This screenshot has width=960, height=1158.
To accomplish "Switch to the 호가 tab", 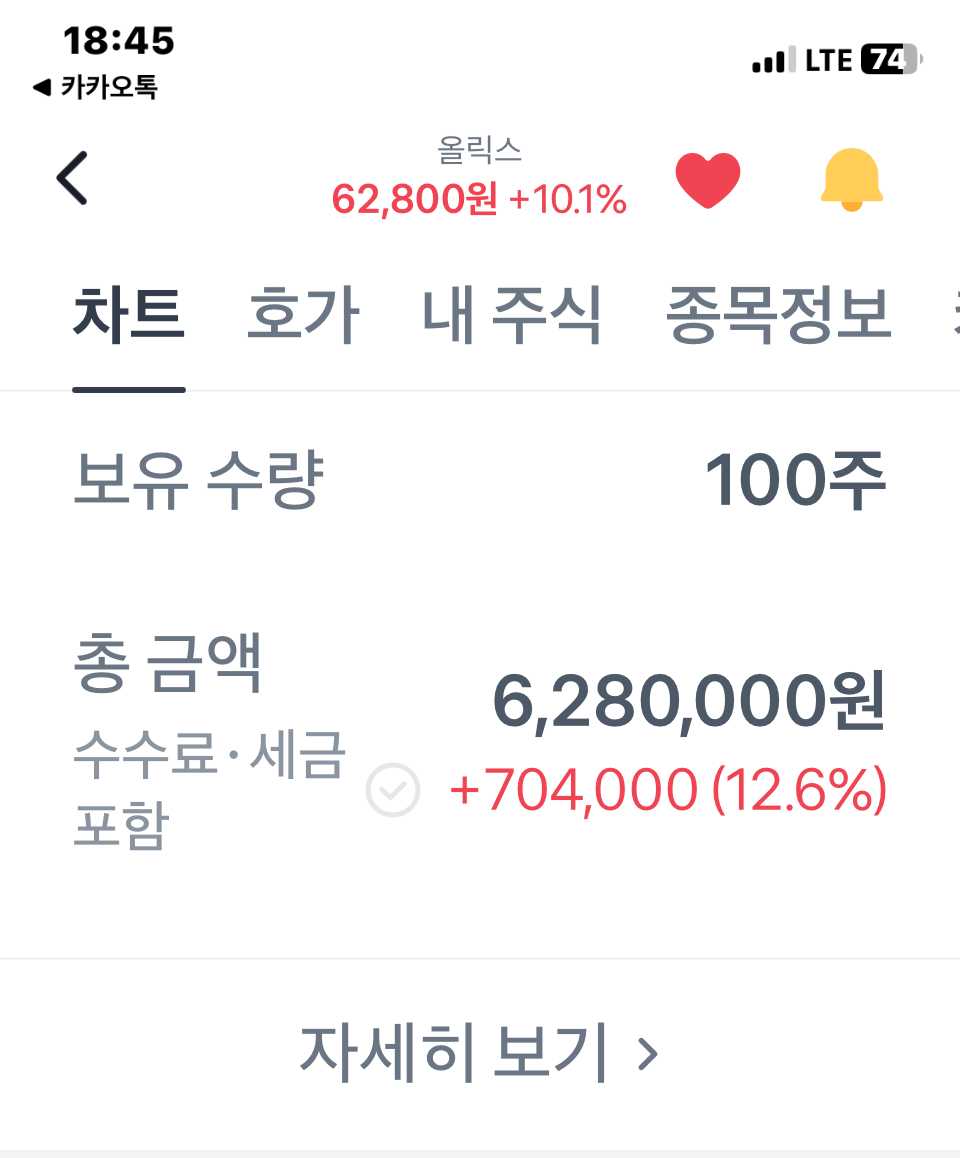I will click(x=302, y=315).
